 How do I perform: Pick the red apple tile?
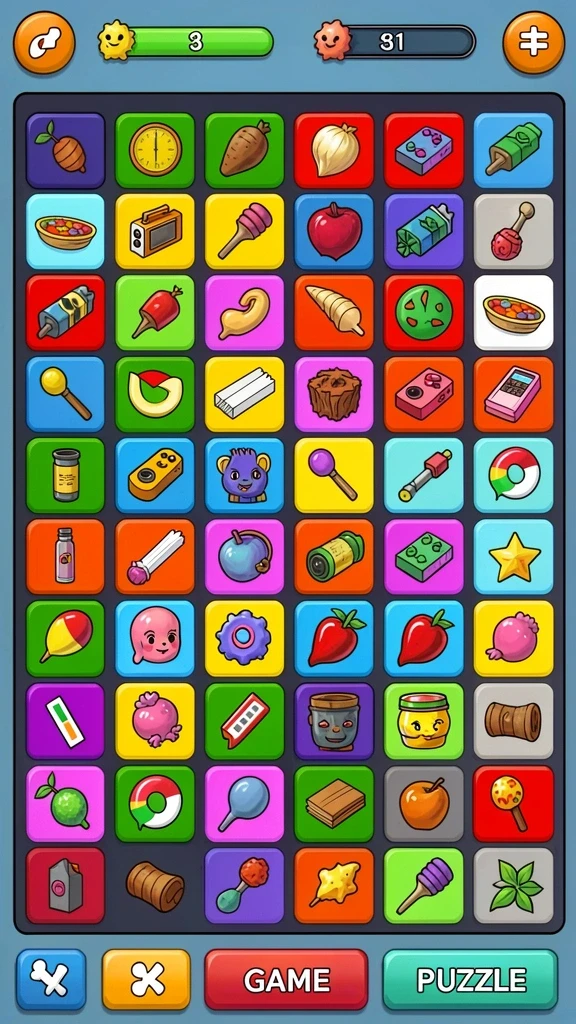coord(334,231)
